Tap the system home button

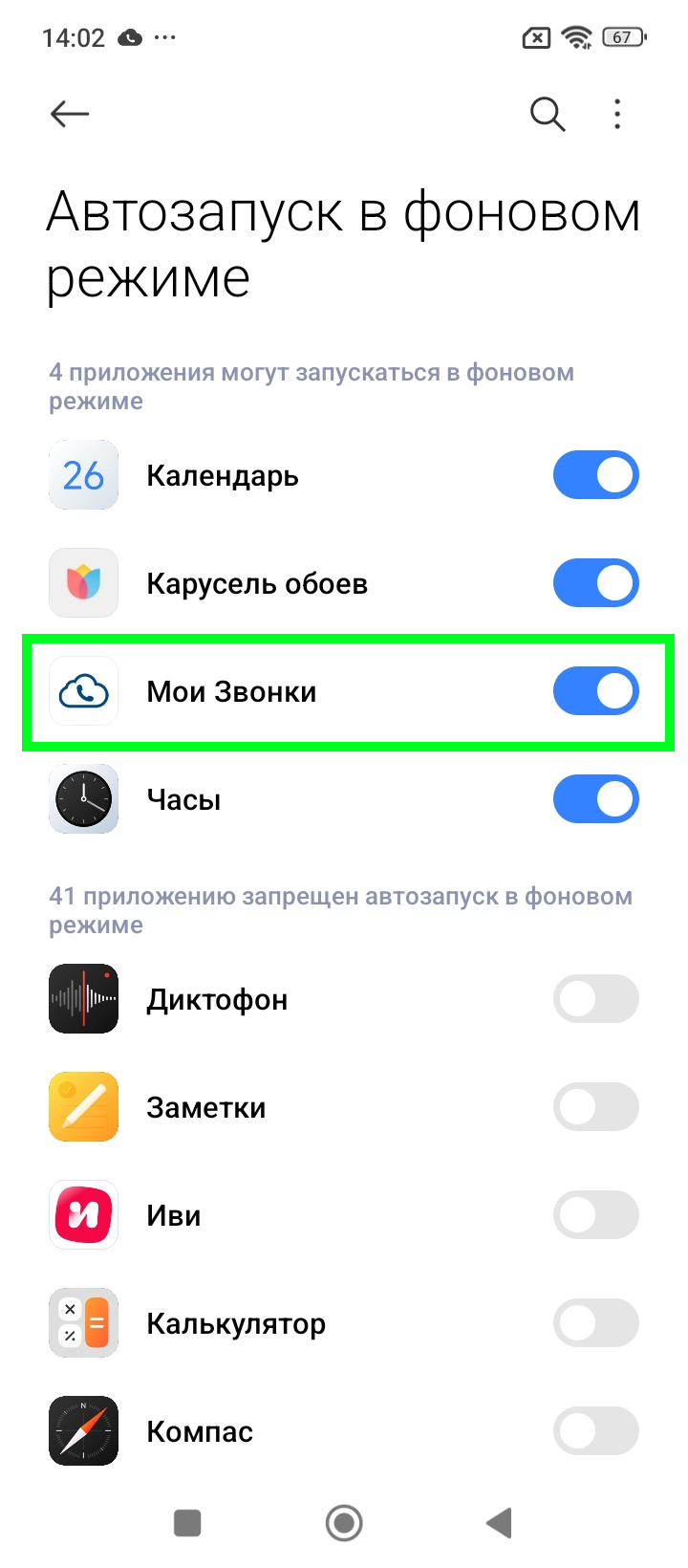pos(344,1523)
